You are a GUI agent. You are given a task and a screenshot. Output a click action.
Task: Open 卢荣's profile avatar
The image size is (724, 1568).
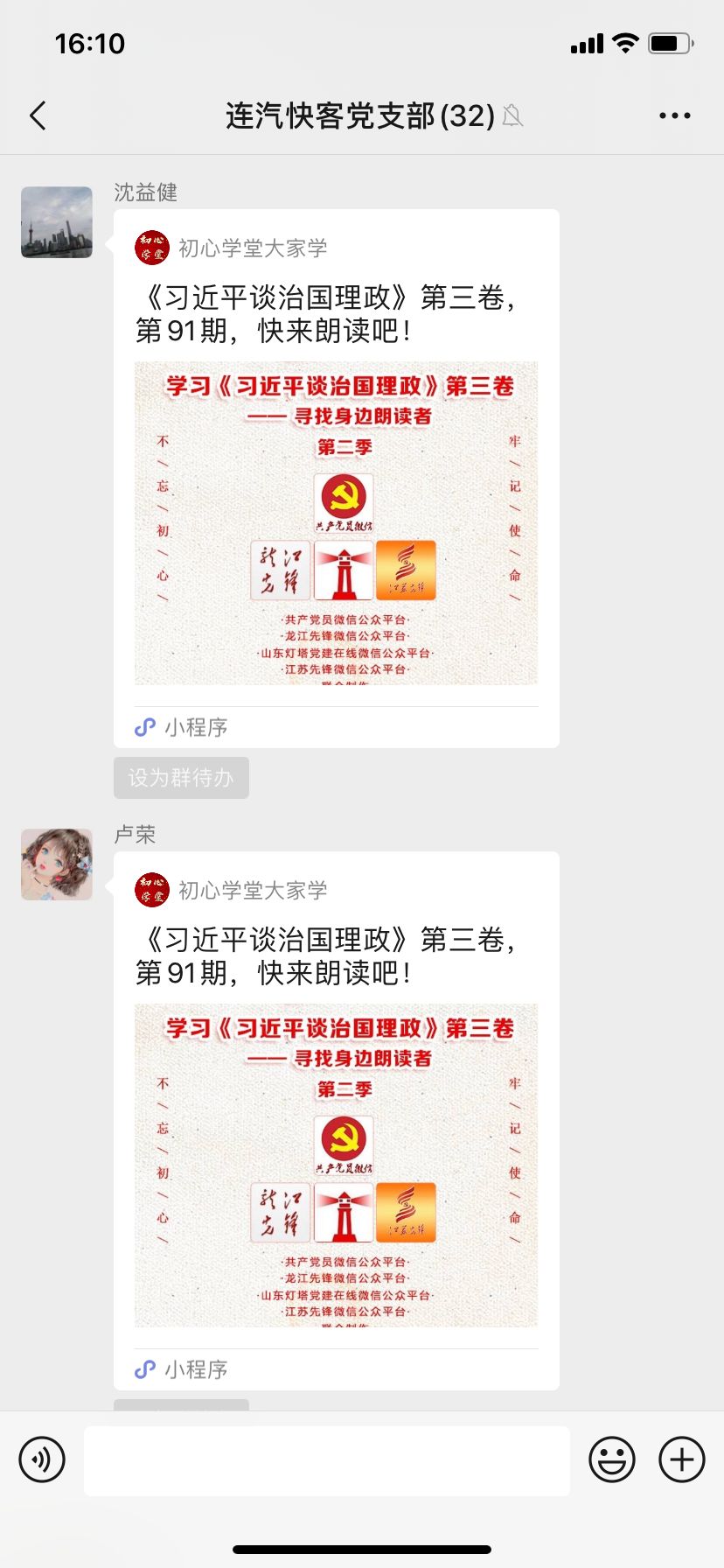[x=57, y=864]
